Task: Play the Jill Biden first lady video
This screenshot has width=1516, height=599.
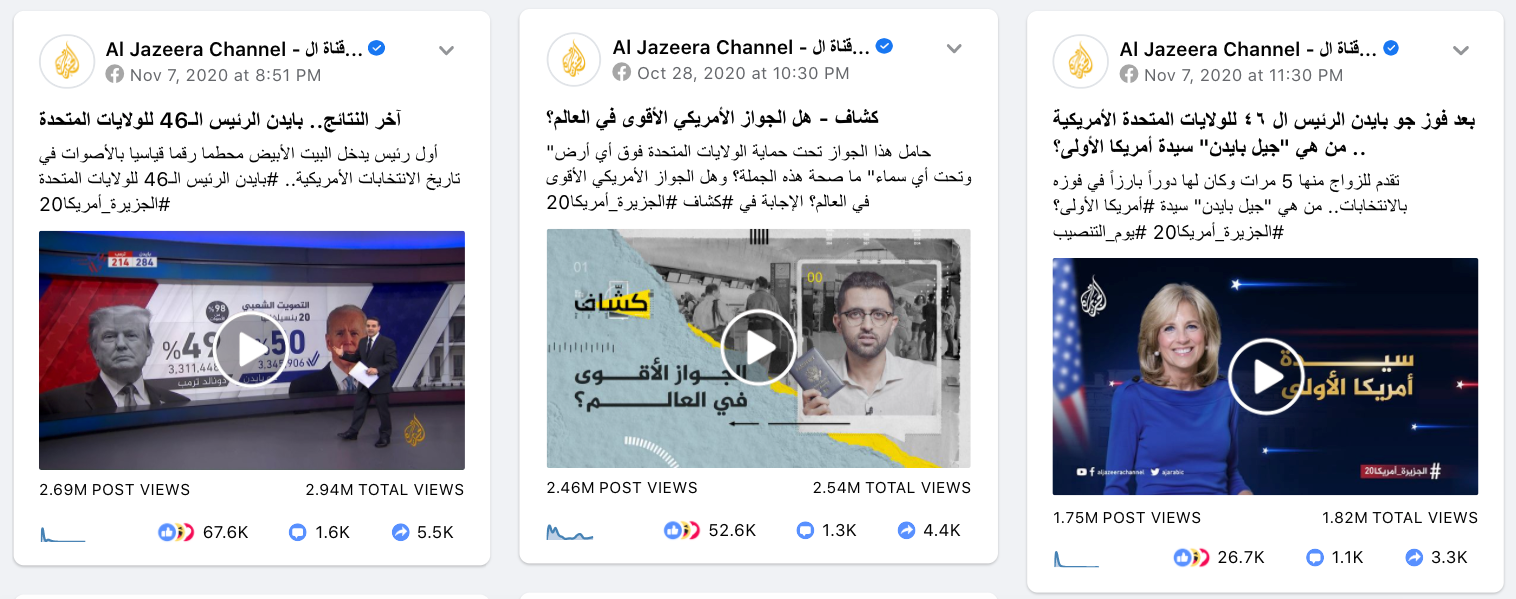Action: click(1265, 376)
